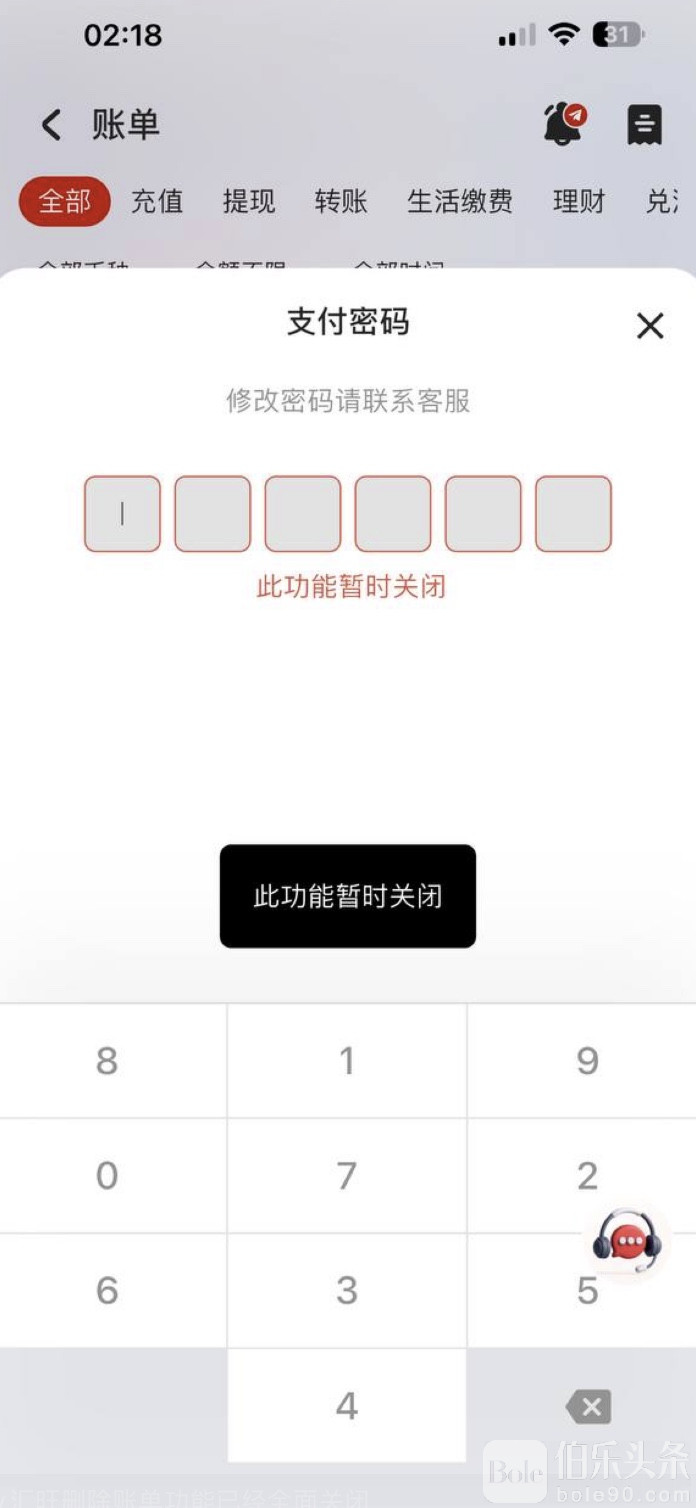Viewport: 696px width, 1508px height.
Task: Enter digit 8 on the keypad
Action: pos(107,1061)
